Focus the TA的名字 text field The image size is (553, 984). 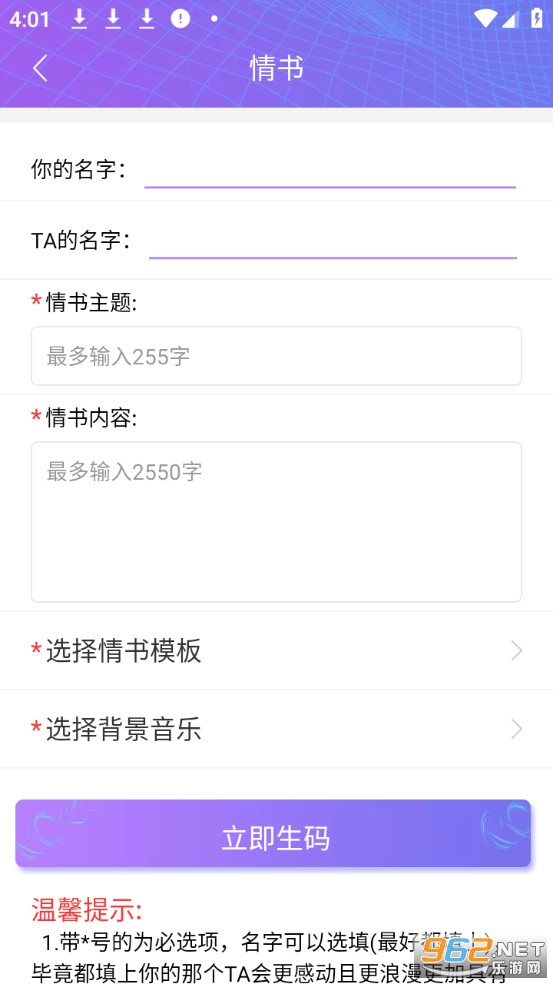(333, 240)
